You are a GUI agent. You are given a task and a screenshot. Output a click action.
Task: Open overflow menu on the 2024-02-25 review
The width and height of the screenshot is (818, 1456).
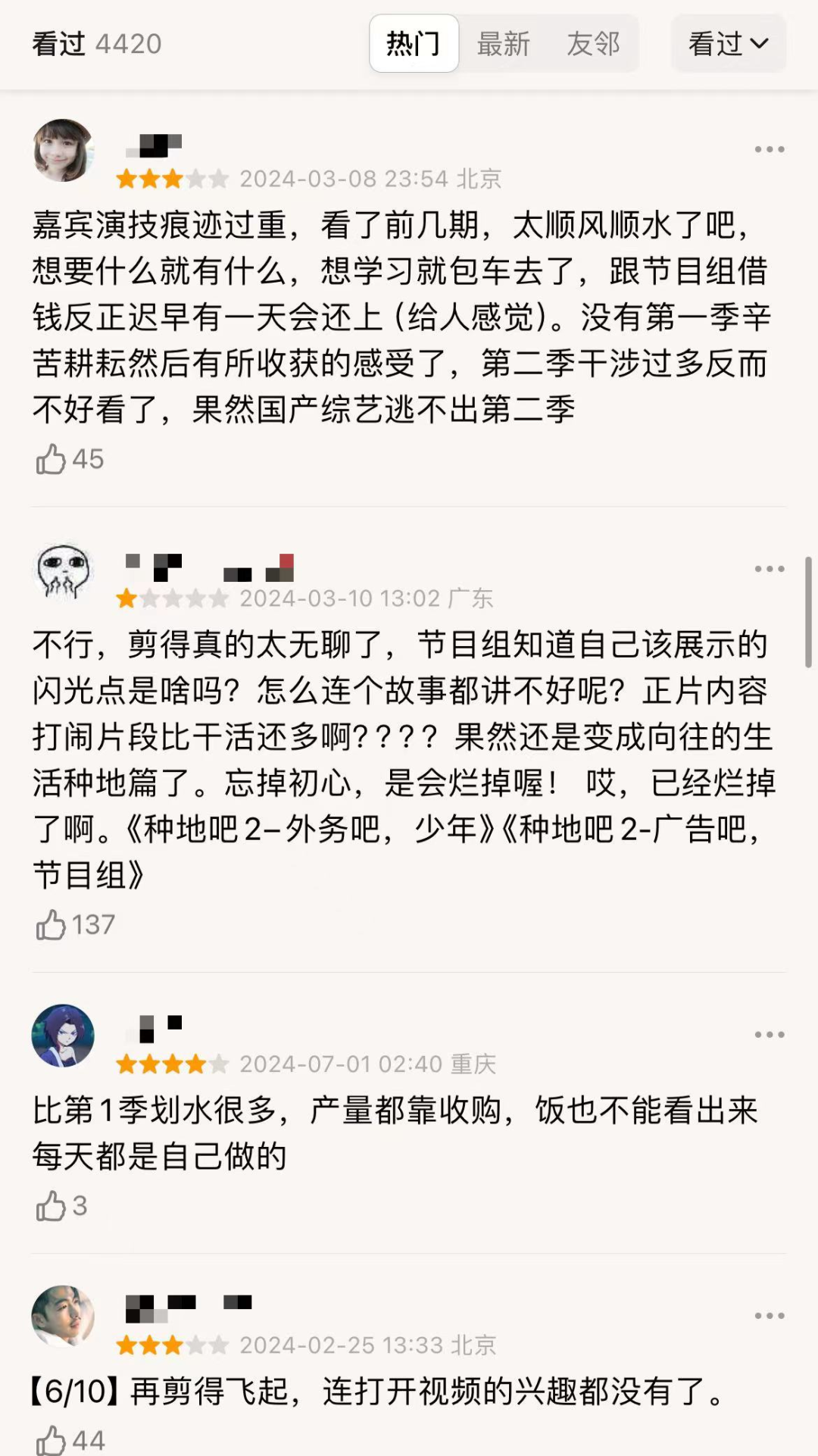(x=769, y=1316)
